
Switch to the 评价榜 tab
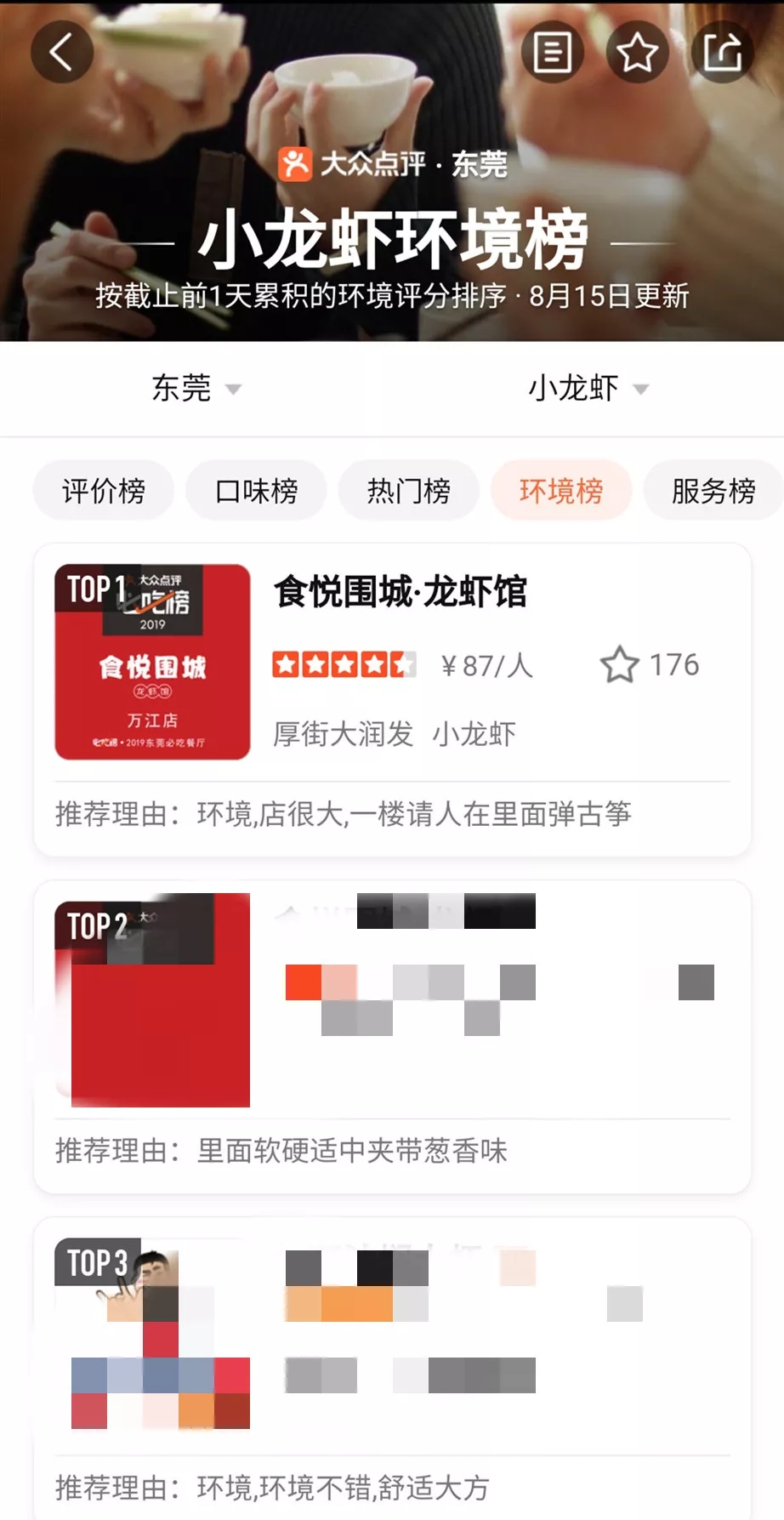(103, 491)
